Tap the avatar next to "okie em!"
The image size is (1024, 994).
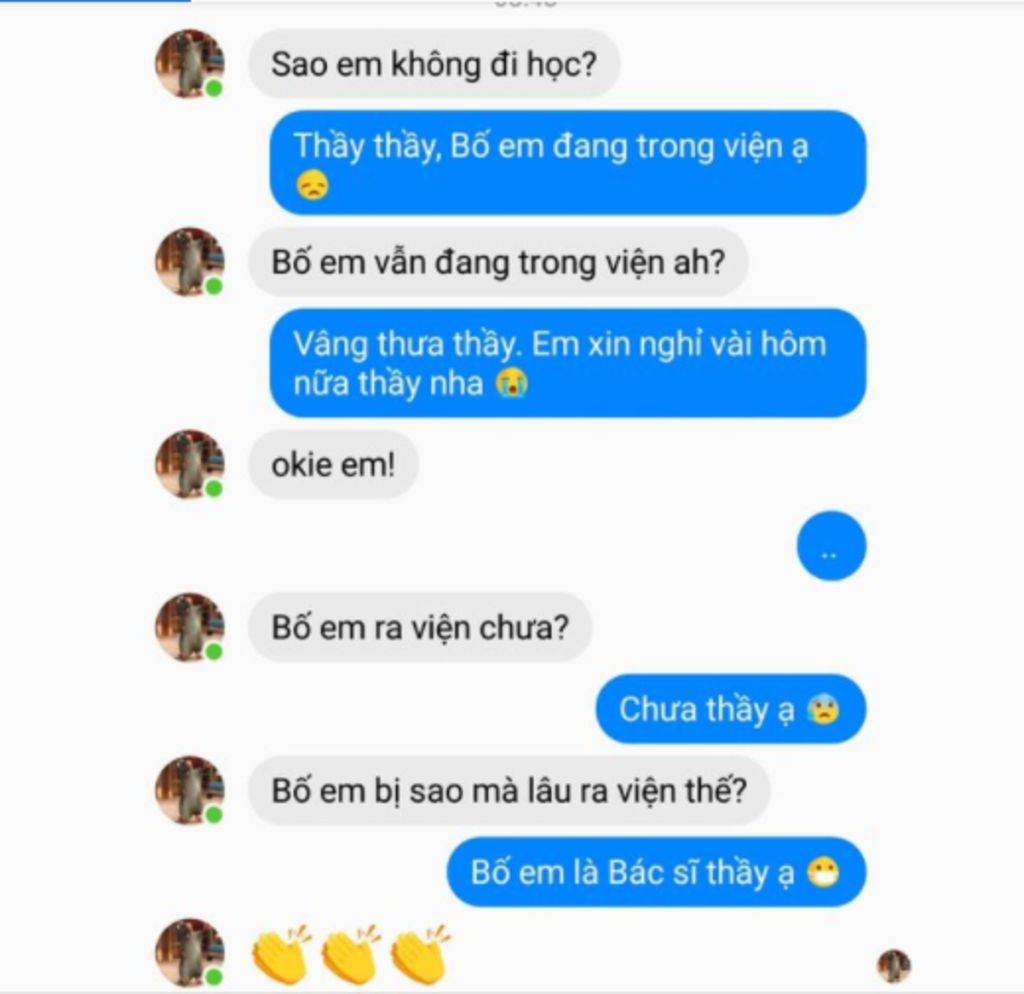click(189, 464)
